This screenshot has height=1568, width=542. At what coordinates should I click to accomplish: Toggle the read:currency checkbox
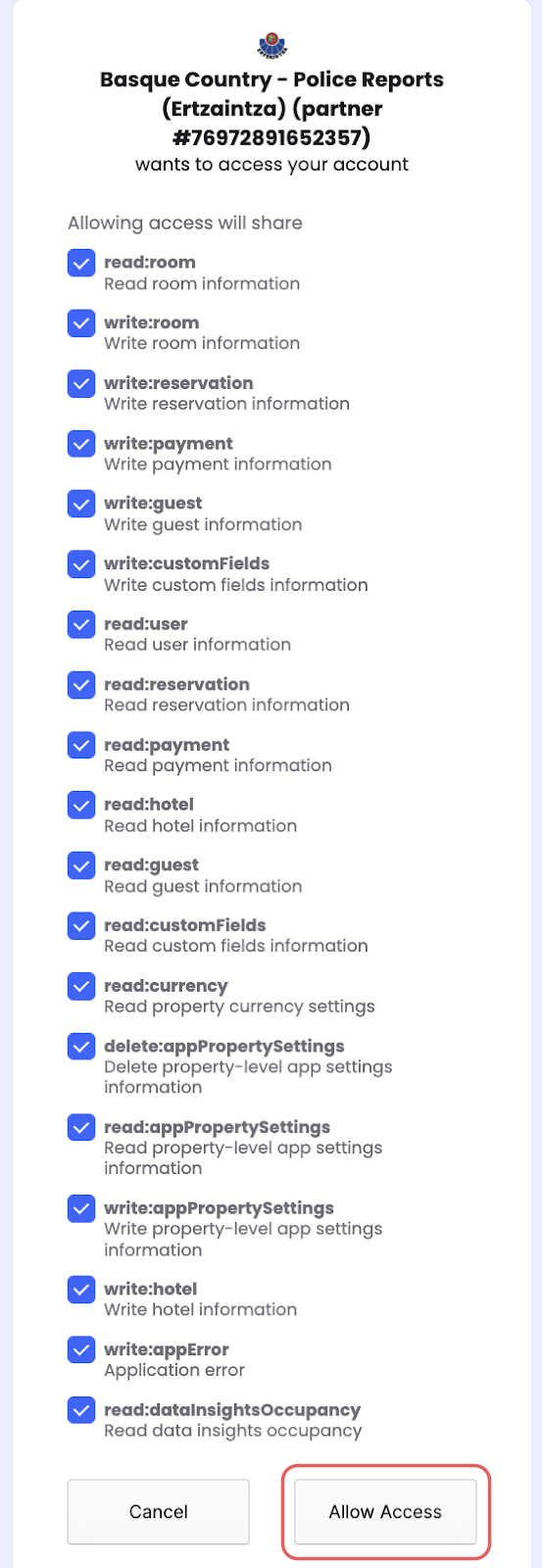point(81,987)
